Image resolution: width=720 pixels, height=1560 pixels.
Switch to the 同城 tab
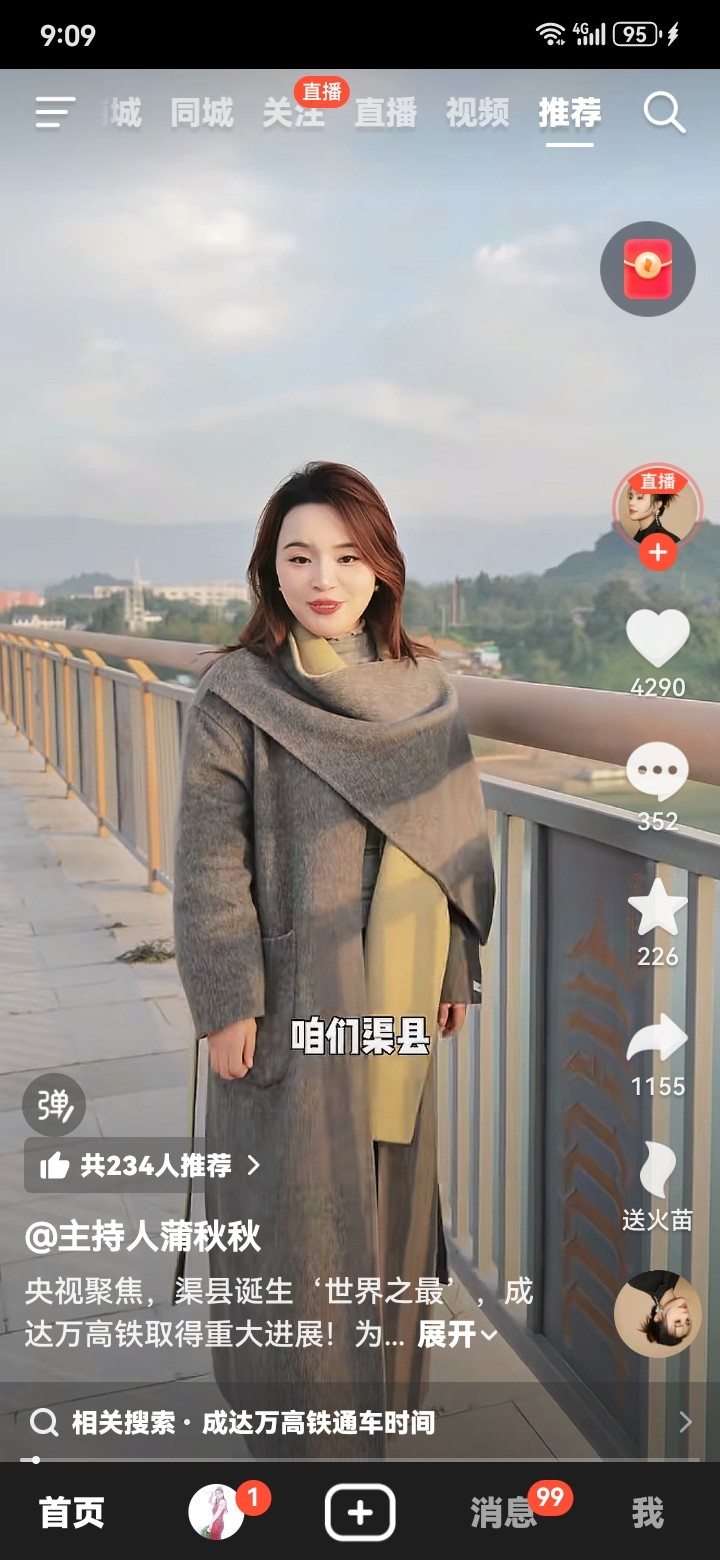pos(201,114)
